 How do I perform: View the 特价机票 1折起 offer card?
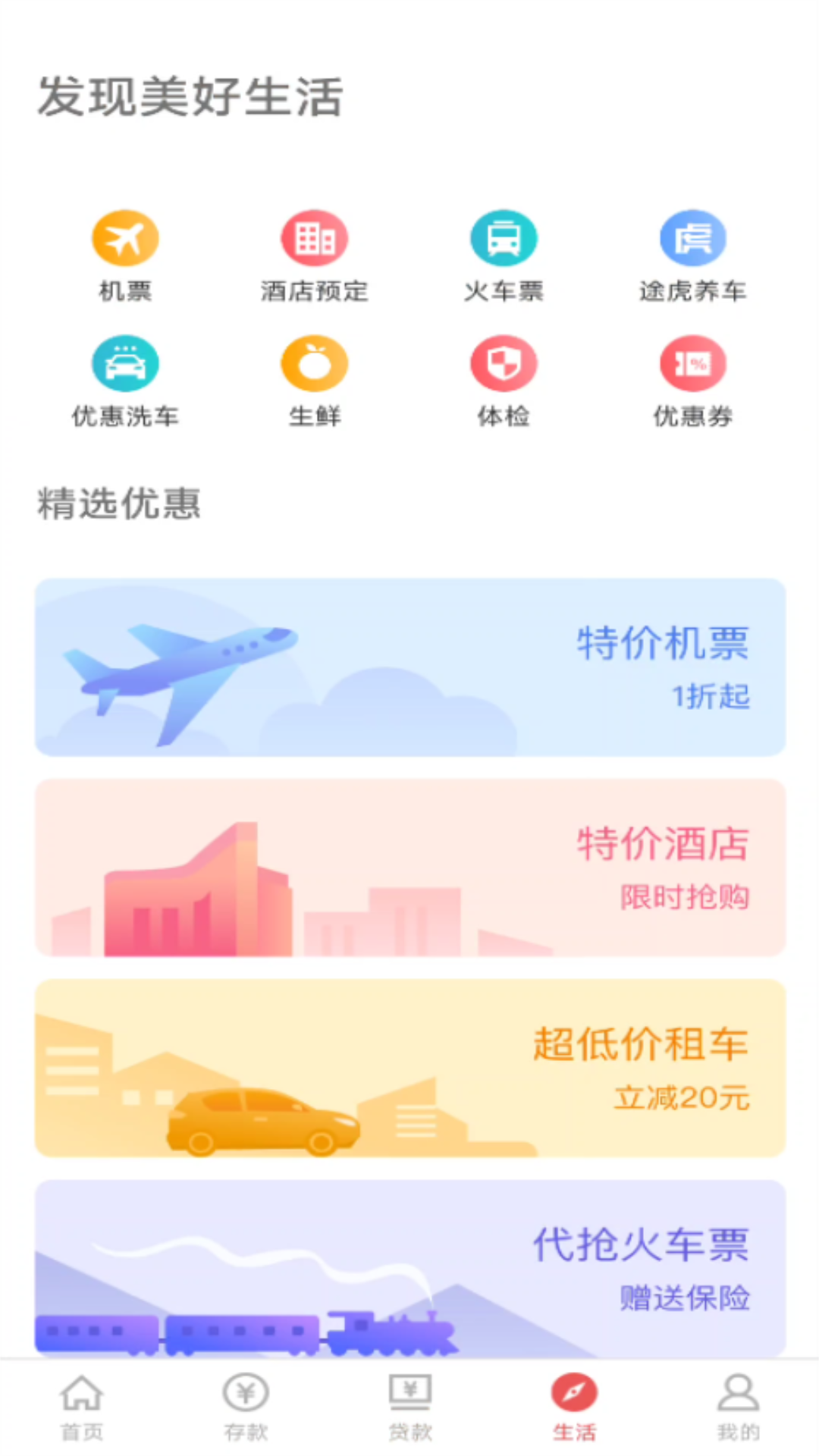[409, 667]
